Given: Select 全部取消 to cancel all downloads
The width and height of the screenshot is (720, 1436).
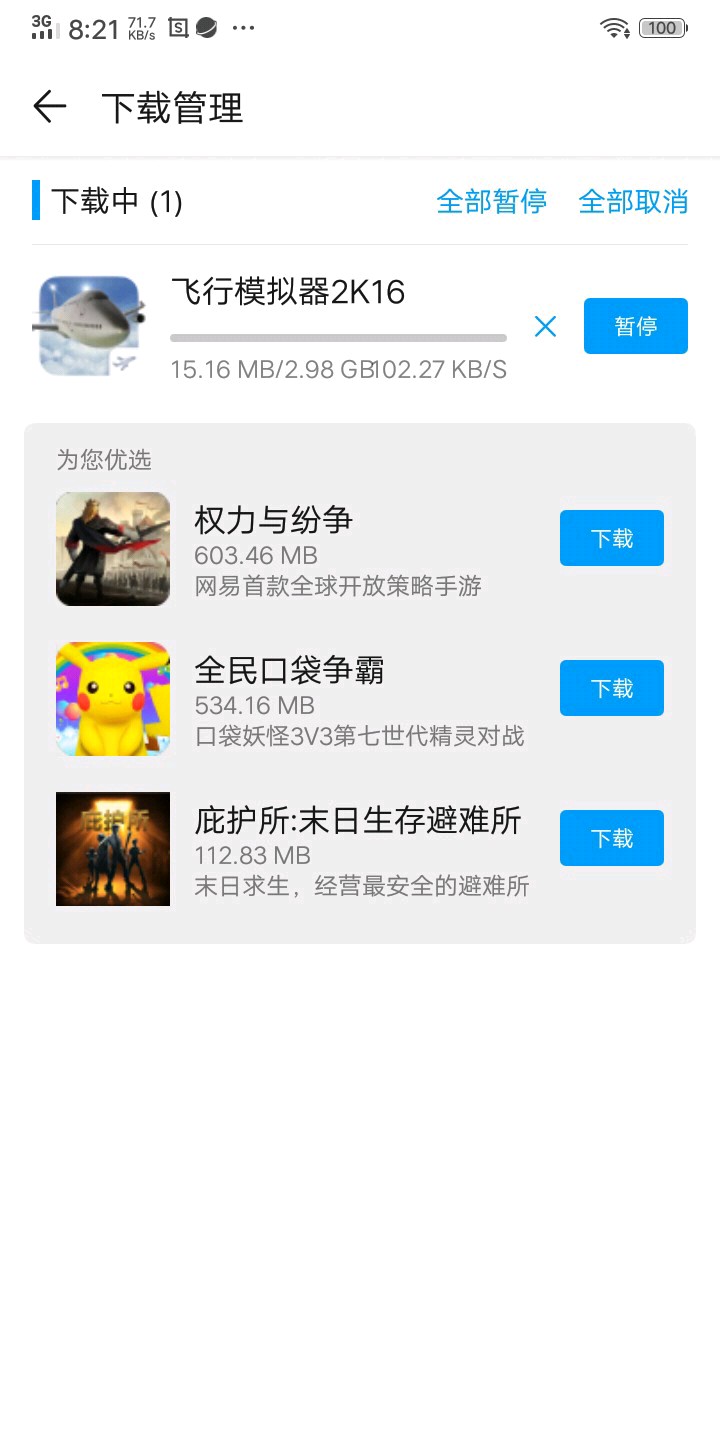Looking at the screenshot, I should [633, 202].
